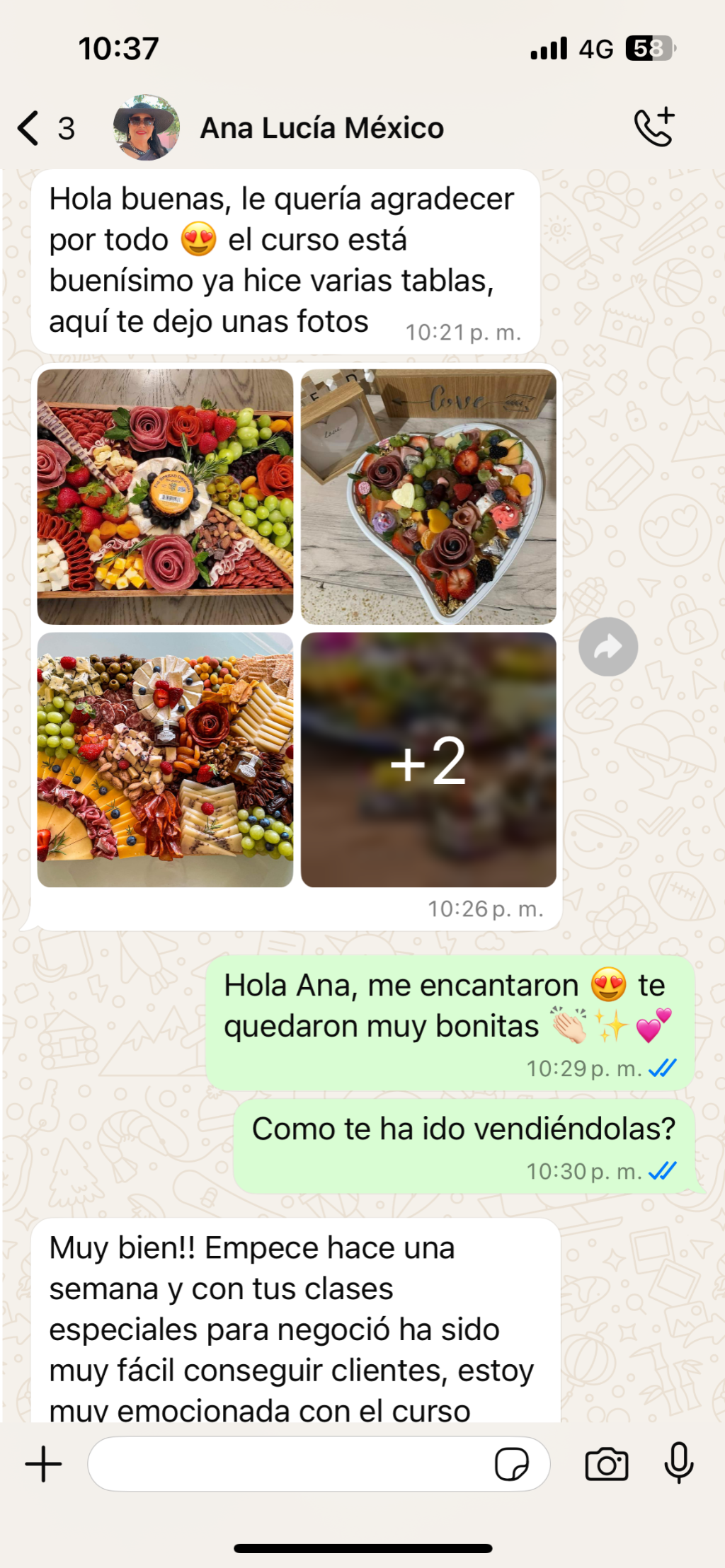Open the rectangular charcuterie board photo

tap(165, 497)
